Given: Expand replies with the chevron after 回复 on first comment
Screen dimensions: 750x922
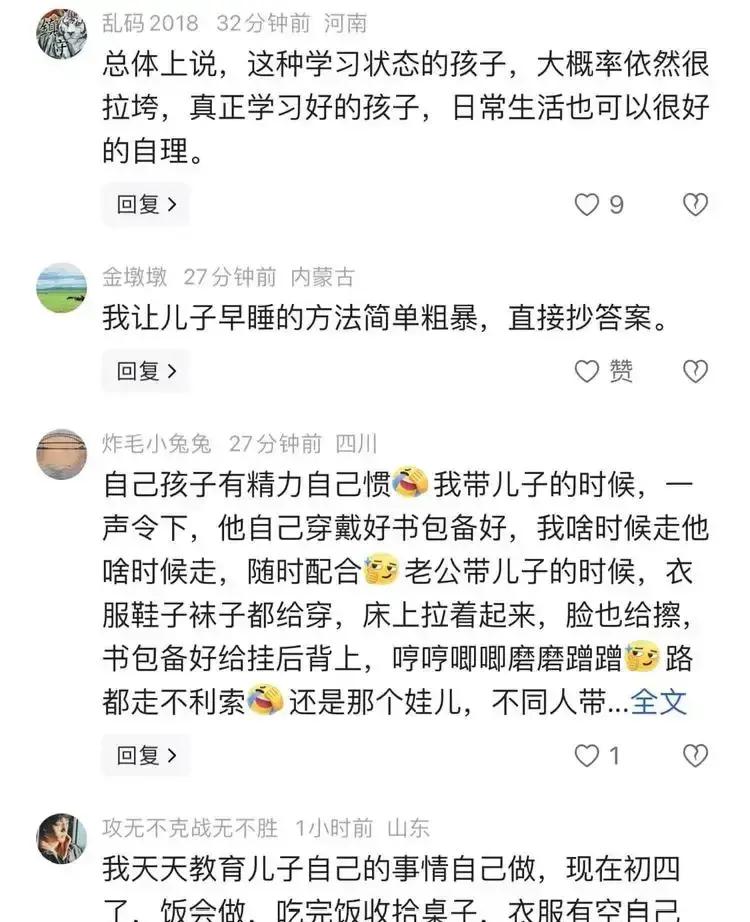Looking at the screenshot, I should click(x=174, y=203).
